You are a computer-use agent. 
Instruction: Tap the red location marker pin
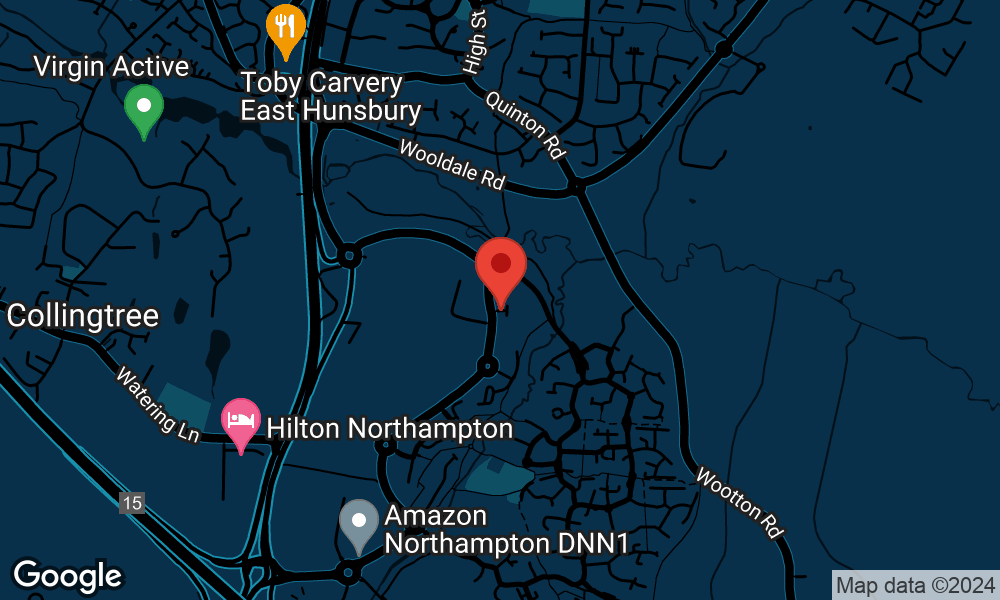point(501,266)
